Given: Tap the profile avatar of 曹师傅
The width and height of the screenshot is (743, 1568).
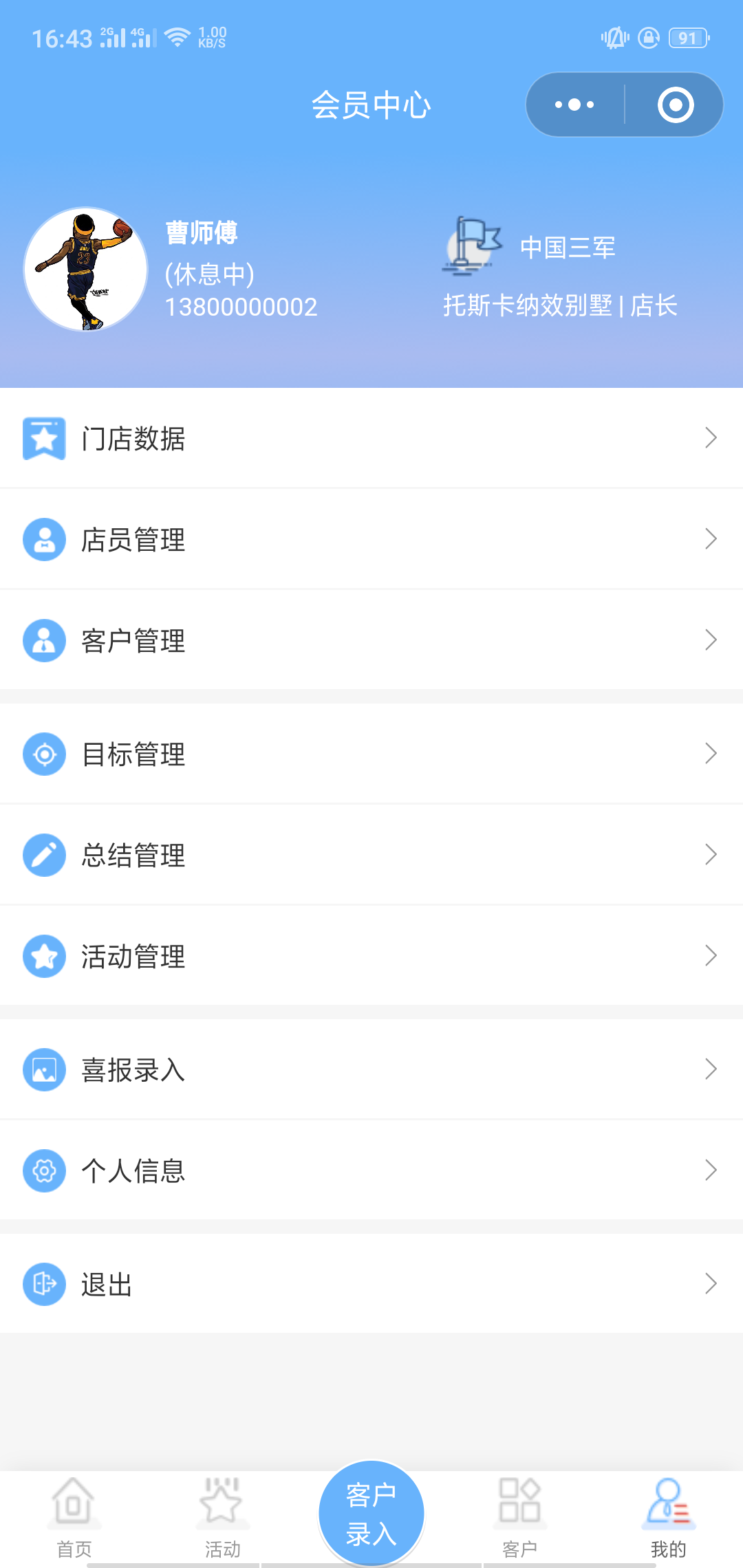Looking at the screenshot, I should coord(86,270).
